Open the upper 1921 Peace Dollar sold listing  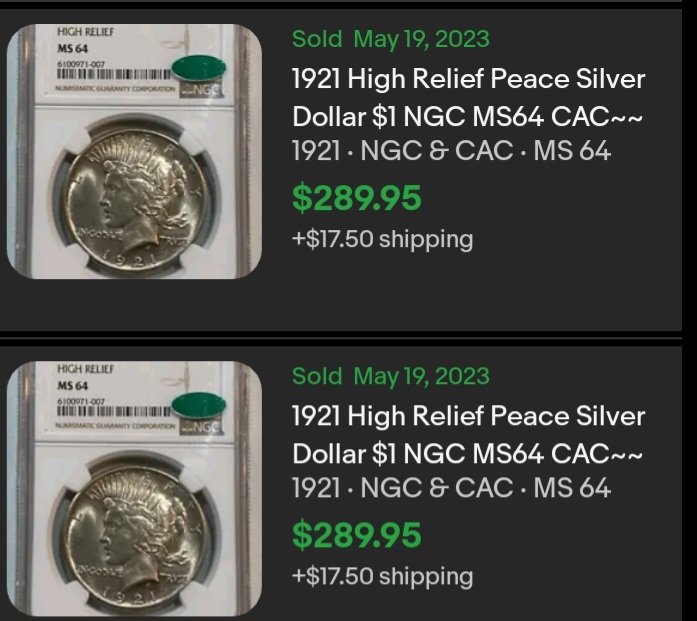coord(467,98)
